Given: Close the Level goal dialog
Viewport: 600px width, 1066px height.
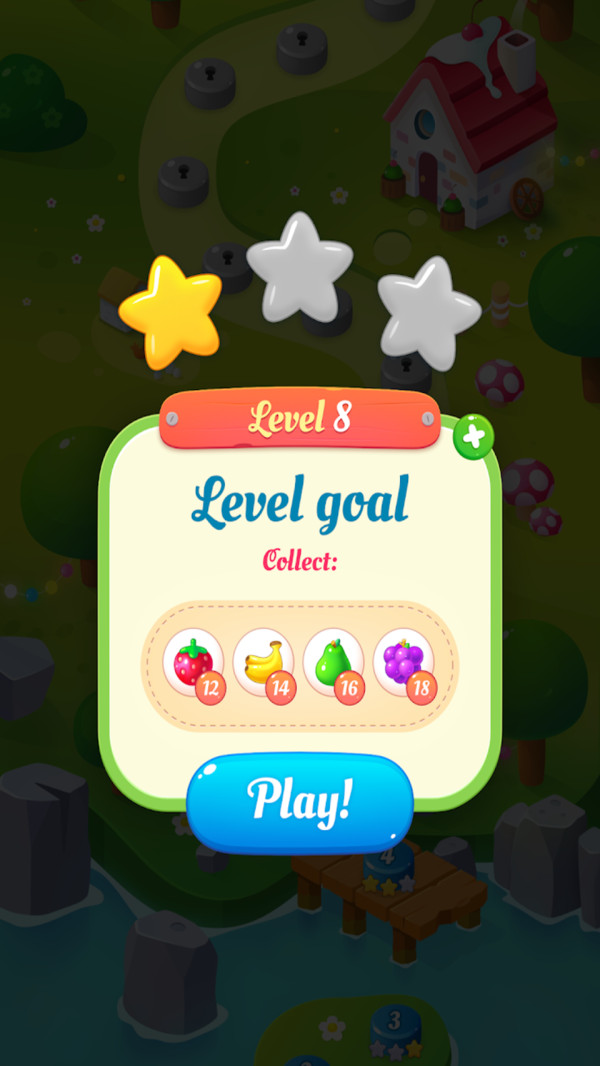Looking at the screenshot, I should point(474,437).
